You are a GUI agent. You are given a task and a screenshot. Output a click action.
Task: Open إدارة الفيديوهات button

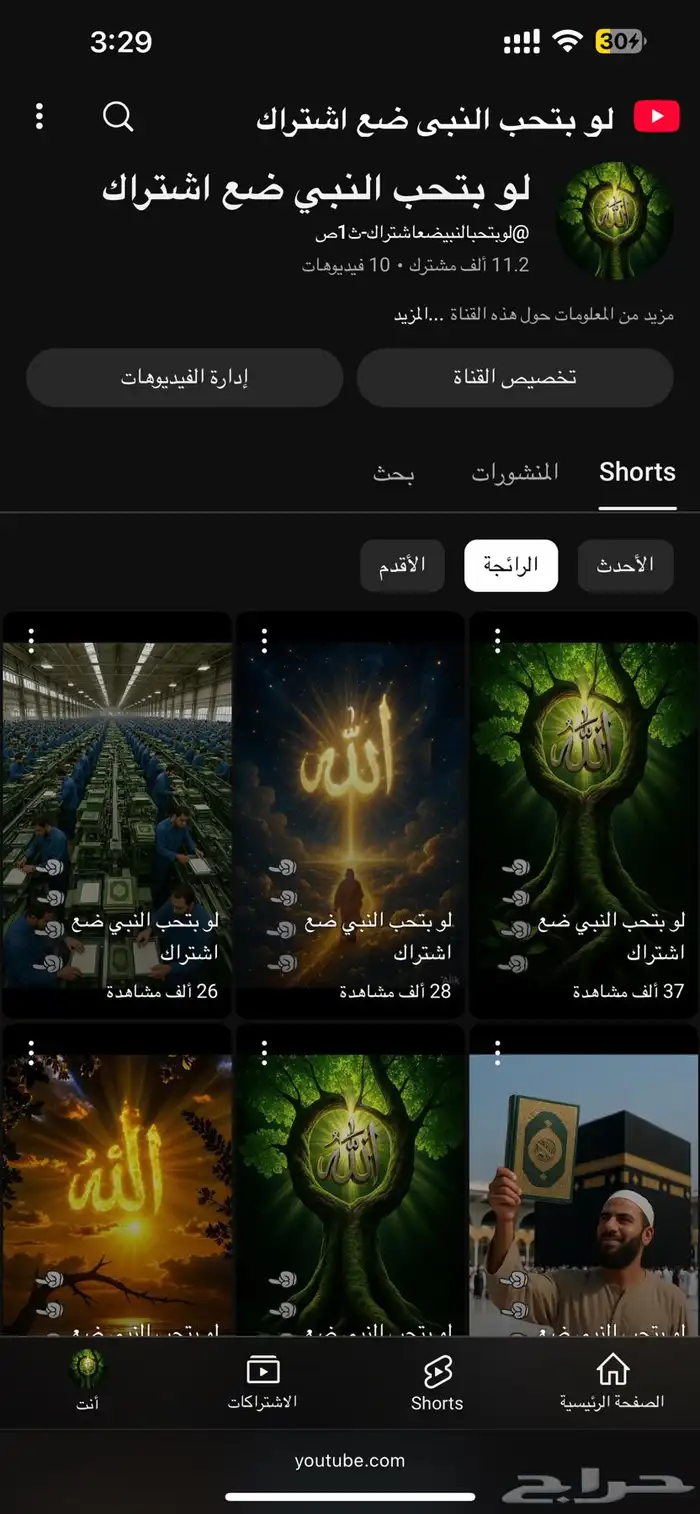pos(185,378)
